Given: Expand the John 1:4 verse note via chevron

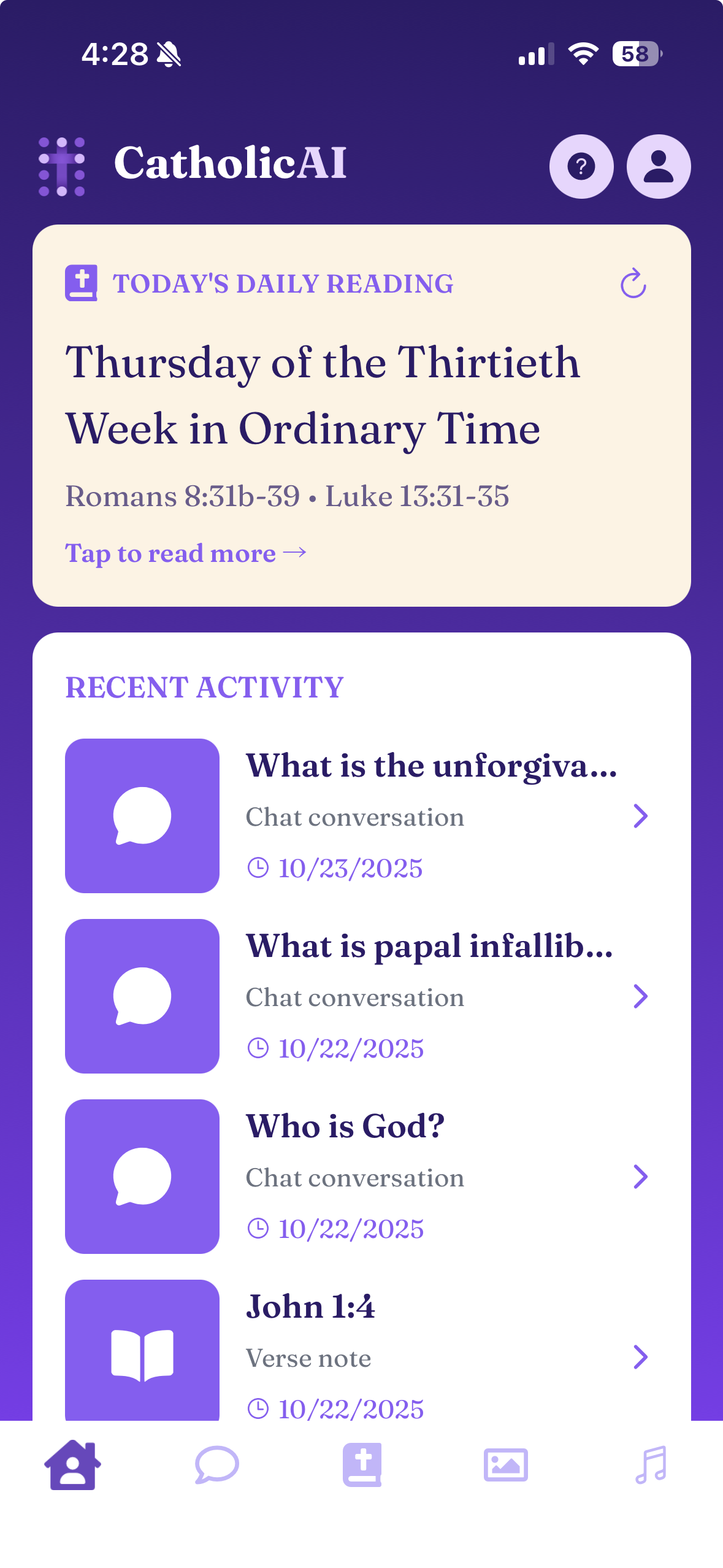Looking at the screenshot, I should 641,1357.
